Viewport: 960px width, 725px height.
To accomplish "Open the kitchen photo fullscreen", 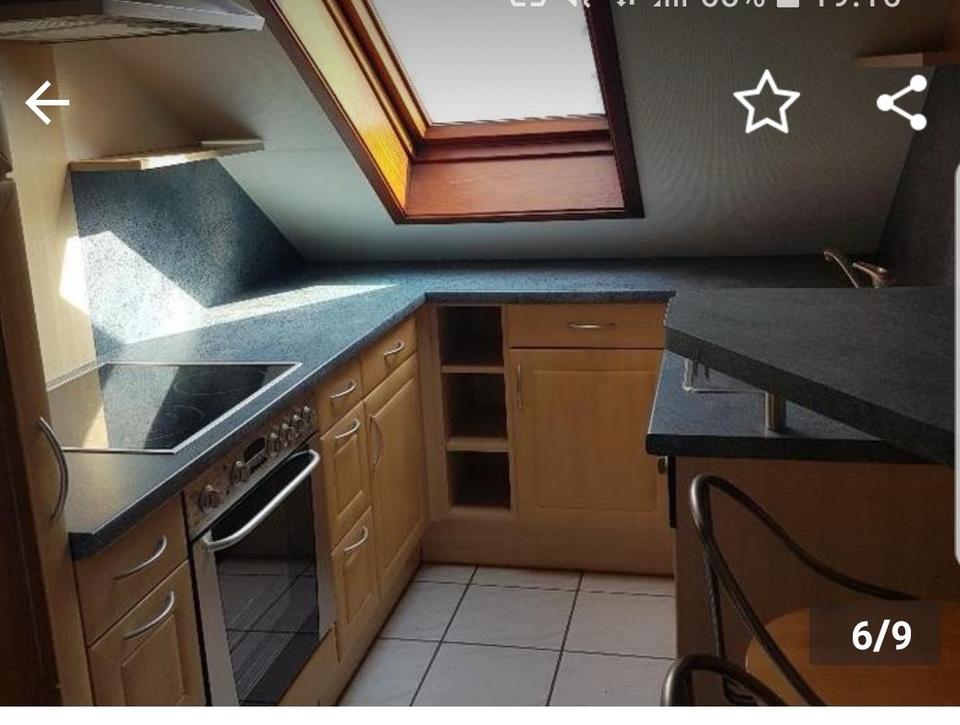I will [x=480, y=400].
